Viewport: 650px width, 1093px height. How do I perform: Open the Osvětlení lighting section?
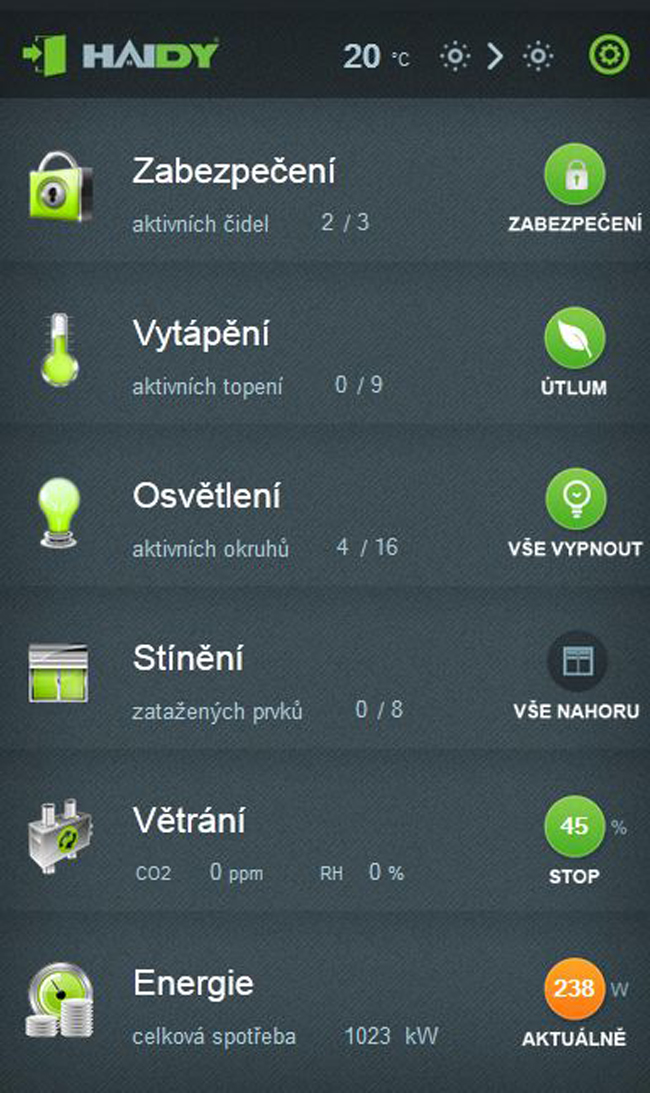click(207, 496)
